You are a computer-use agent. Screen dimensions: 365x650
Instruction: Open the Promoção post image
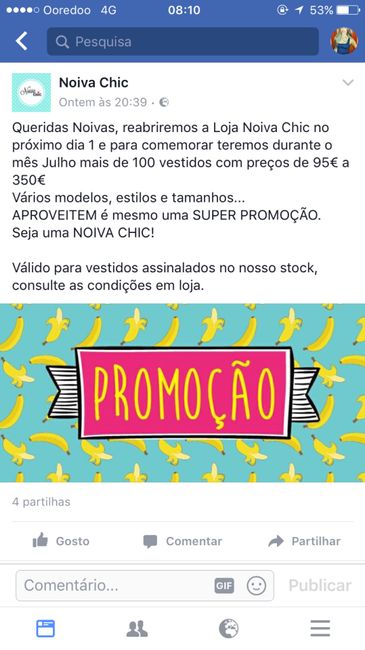(182, 393)
